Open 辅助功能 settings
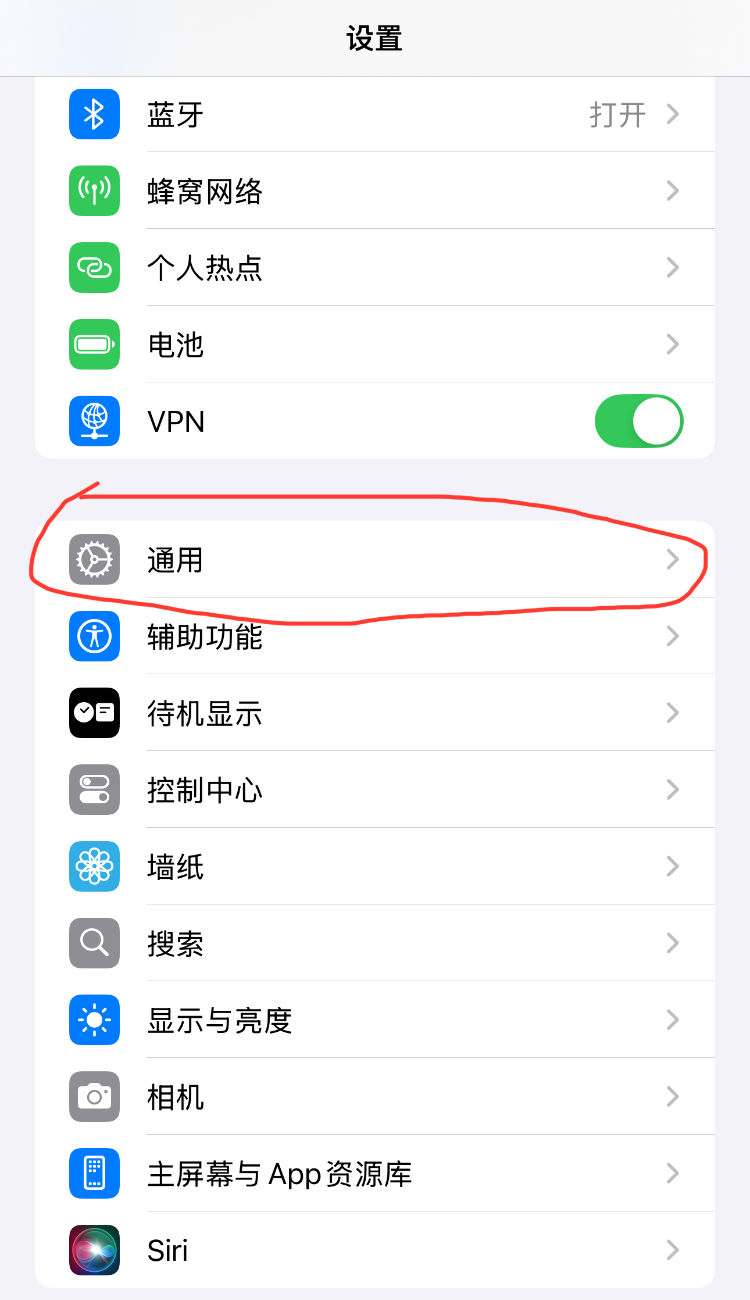750x1300 pixels. (375, 636)
